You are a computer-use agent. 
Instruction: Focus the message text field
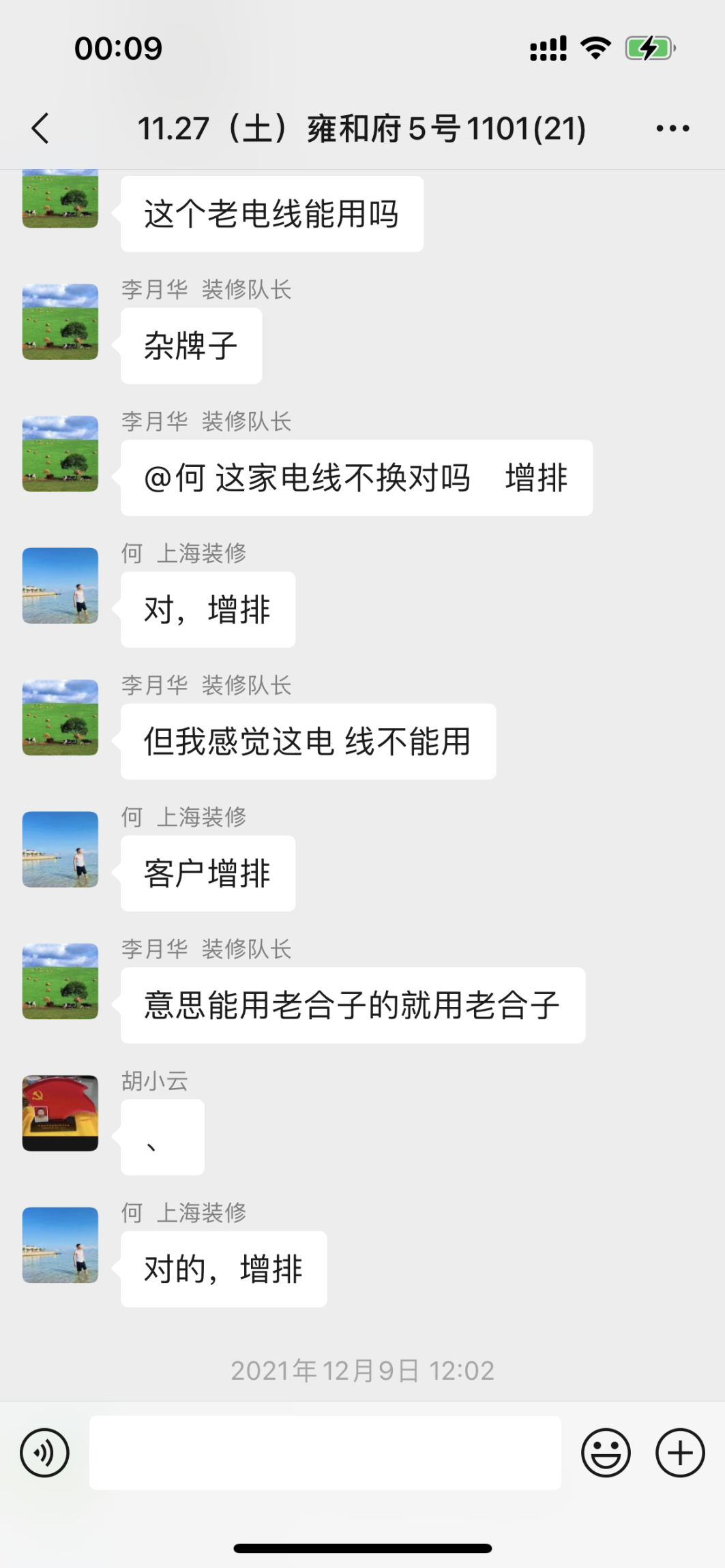[325, 1453]
